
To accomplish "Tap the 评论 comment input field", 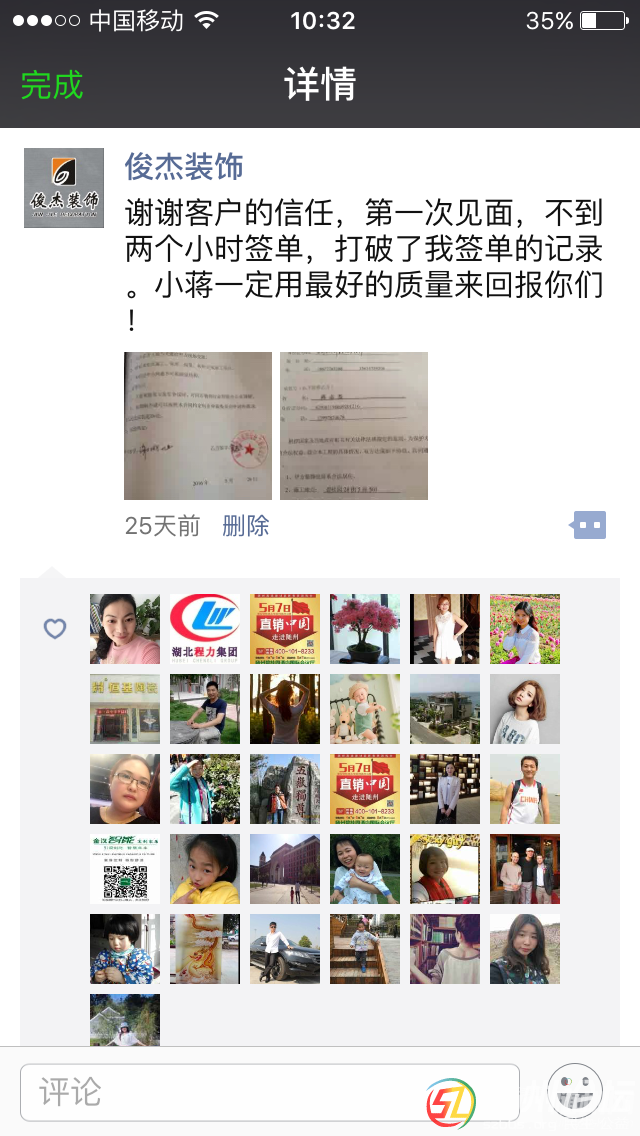I will [x=270, y=1091].
